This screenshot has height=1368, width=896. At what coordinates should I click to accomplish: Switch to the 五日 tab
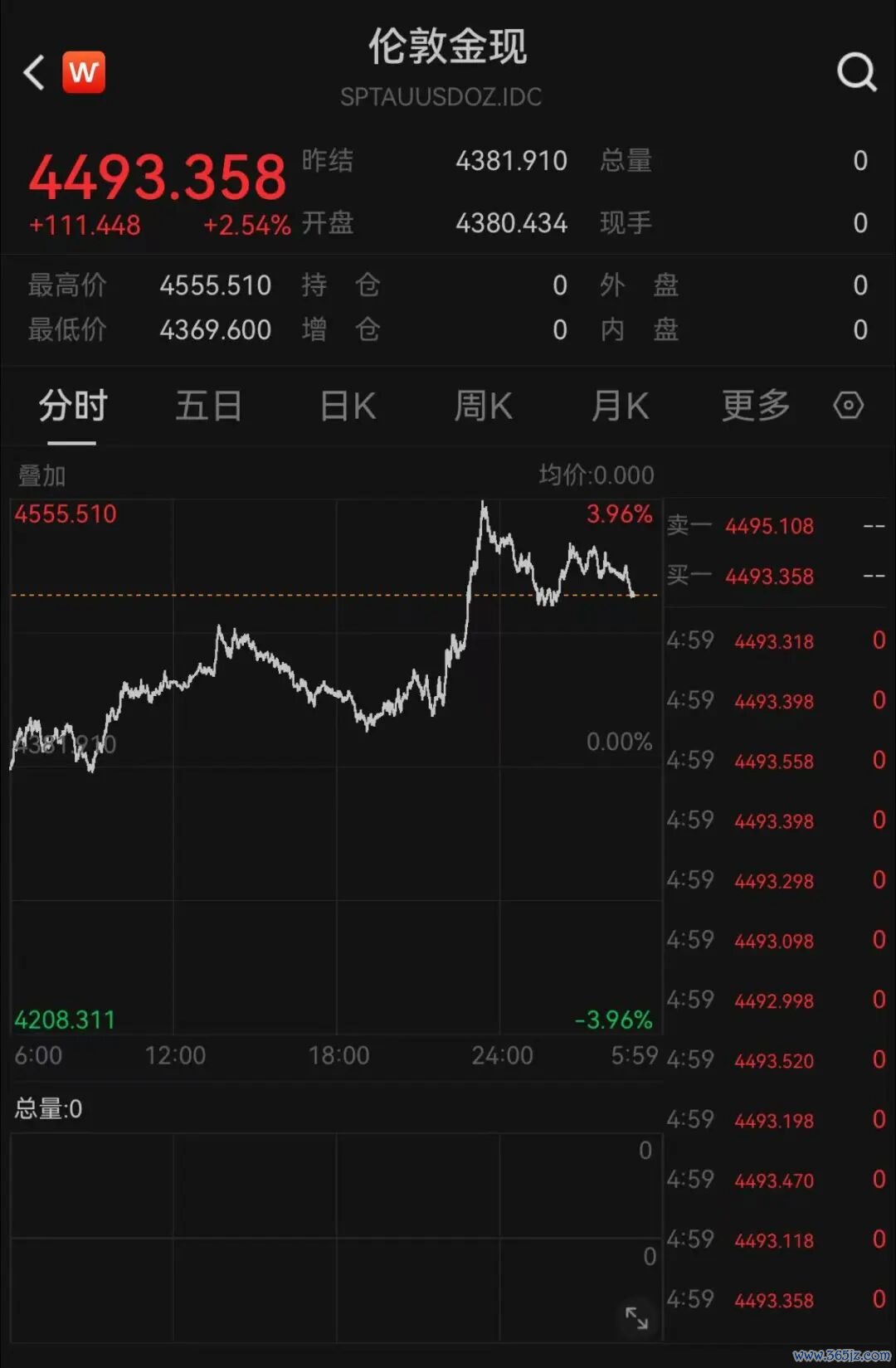tap(208, 407)
